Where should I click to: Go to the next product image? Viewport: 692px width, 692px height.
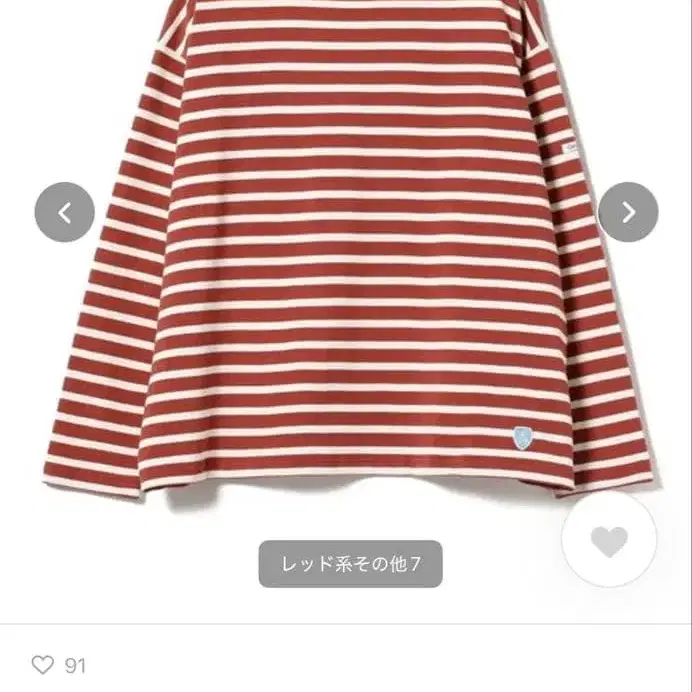coord(628,212)
